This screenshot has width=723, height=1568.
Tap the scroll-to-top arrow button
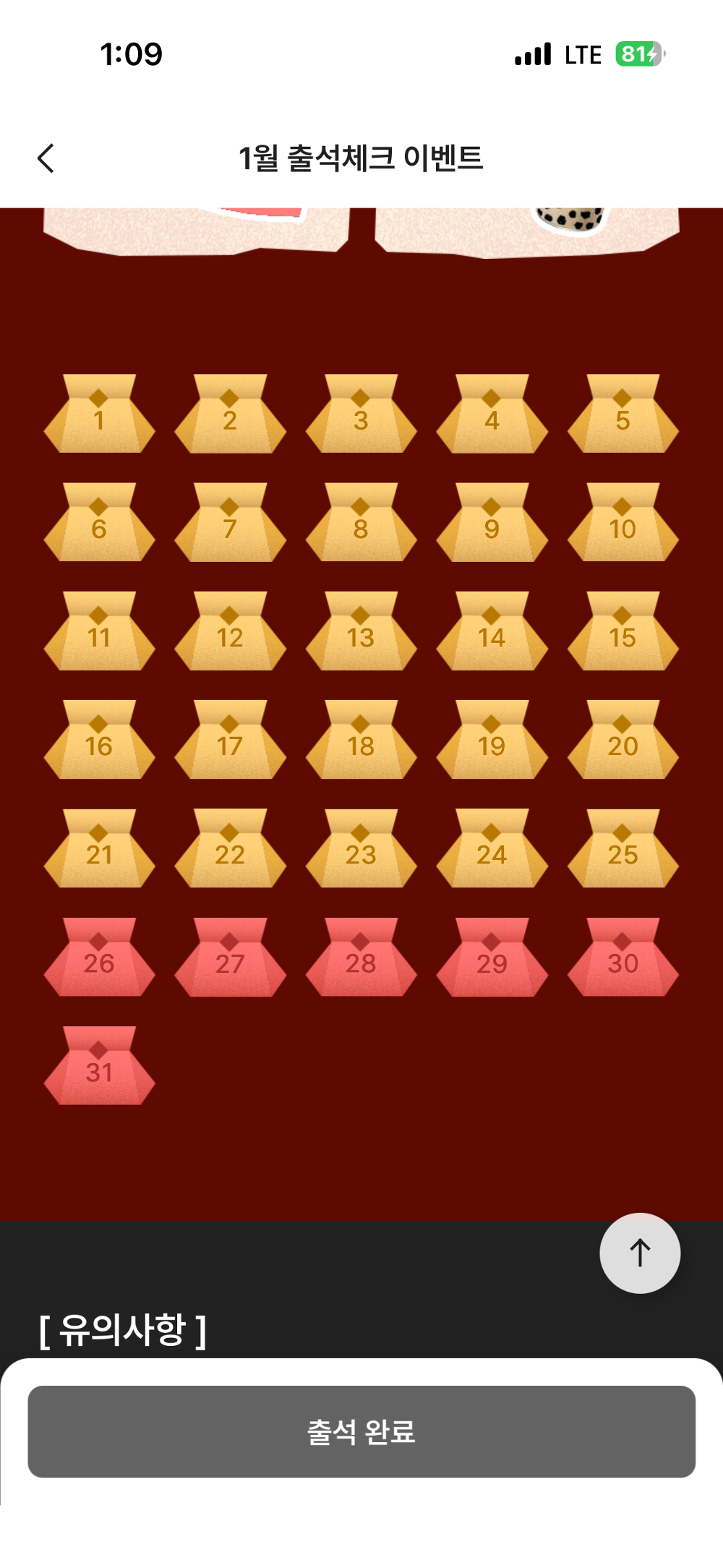[640, 1253]
